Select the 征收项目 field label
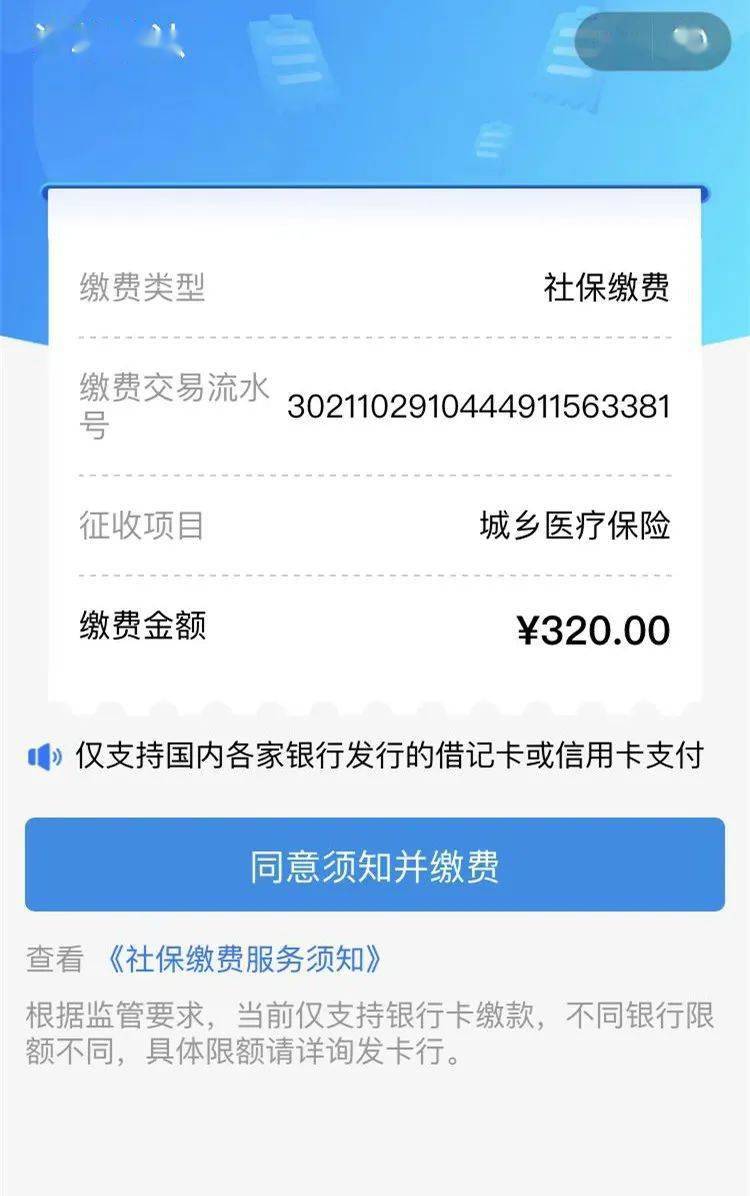This screenshot has width=750, height=1196. pos(138,524)
